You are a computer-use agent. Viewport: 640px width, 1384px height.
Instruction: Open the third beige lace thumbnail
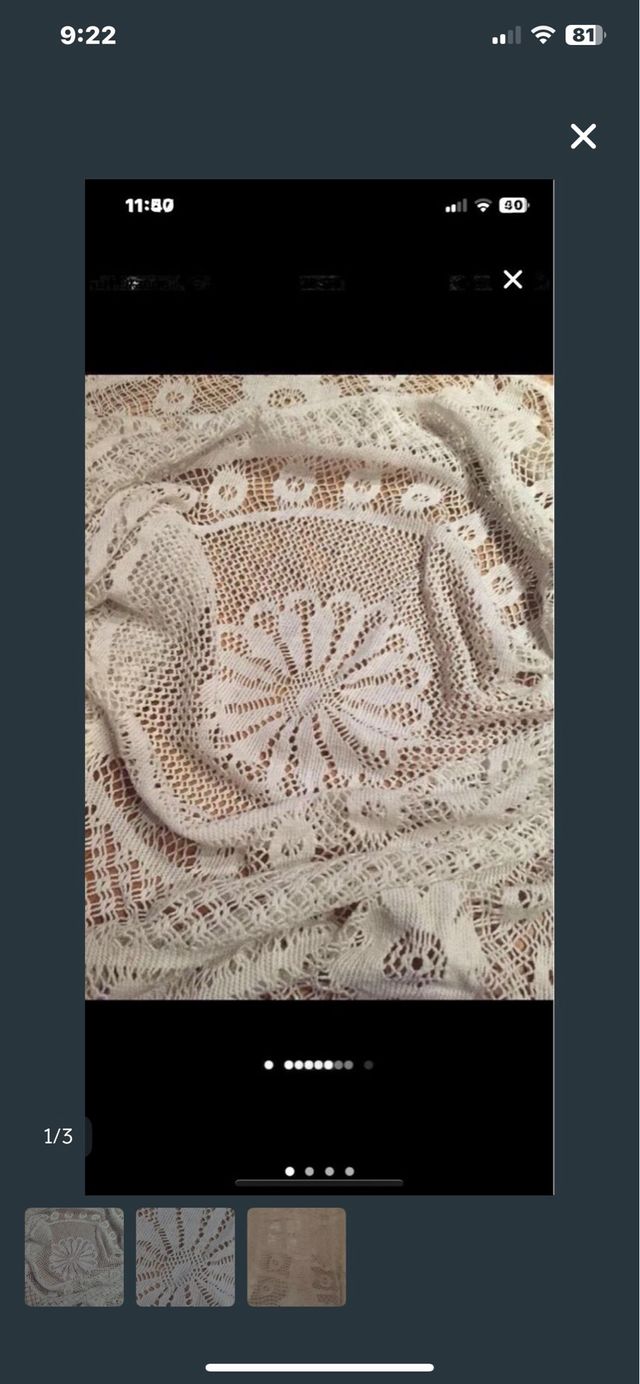[296, 1257]
